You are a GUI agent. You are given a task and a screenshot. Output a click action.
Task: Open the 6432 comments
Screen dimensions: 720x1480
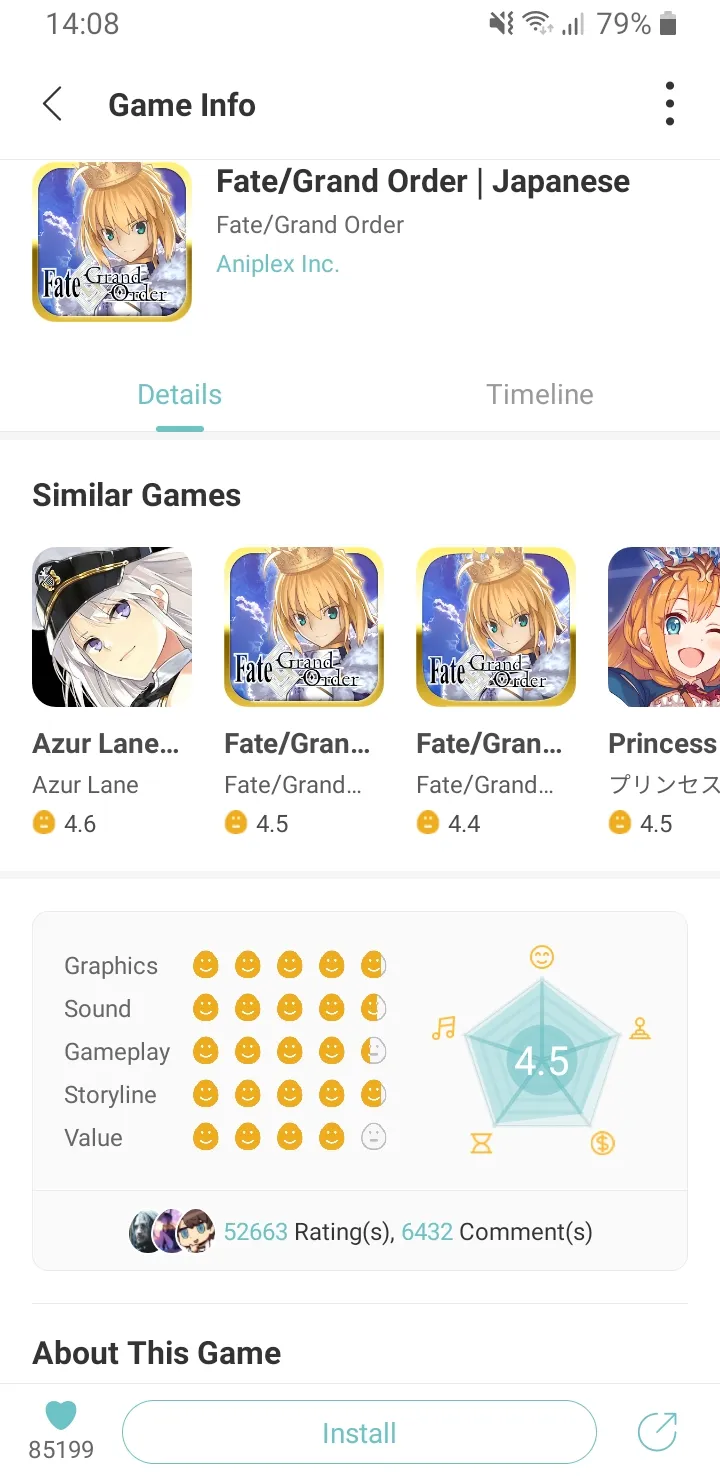click(x=496, y=1232)
